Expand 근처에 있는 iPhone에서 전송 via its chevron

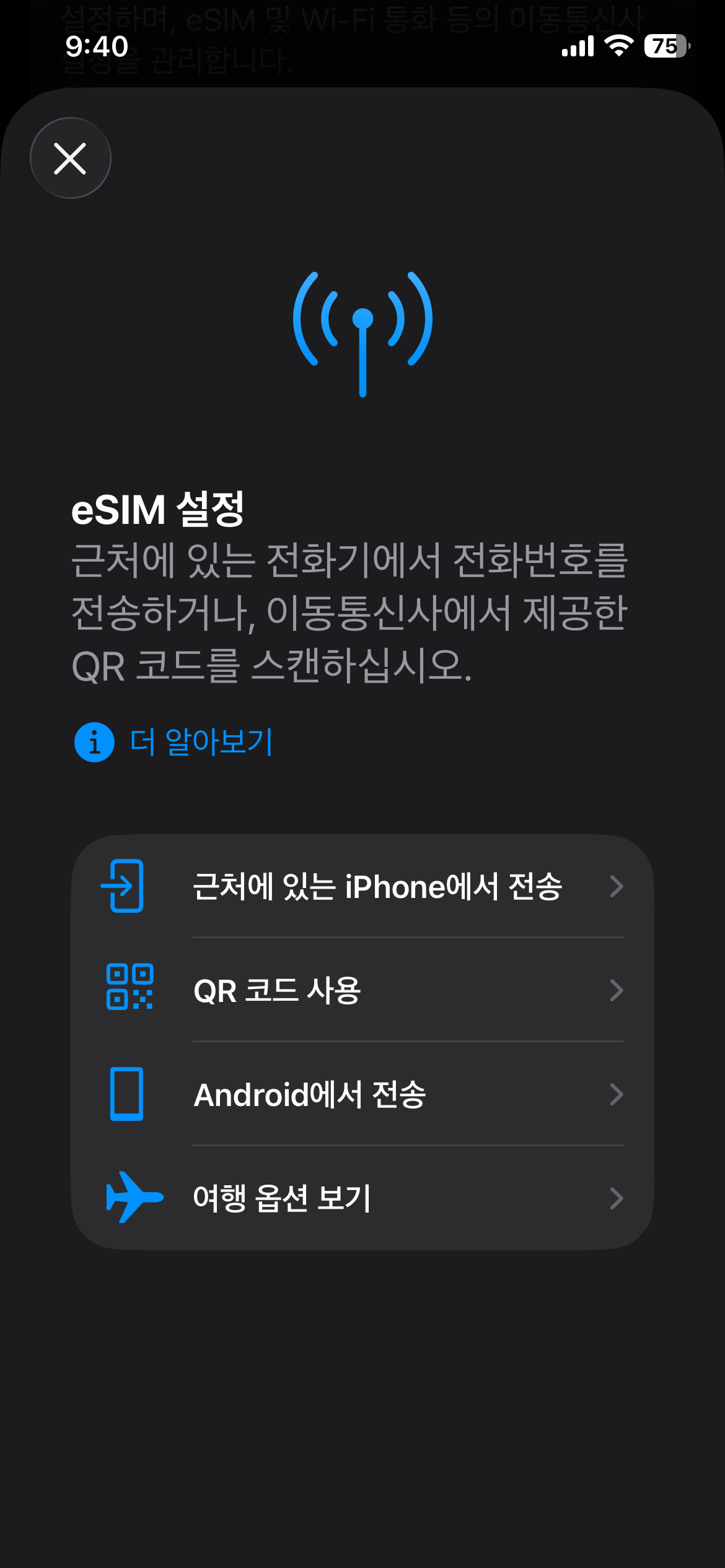(x=617, y=887)
